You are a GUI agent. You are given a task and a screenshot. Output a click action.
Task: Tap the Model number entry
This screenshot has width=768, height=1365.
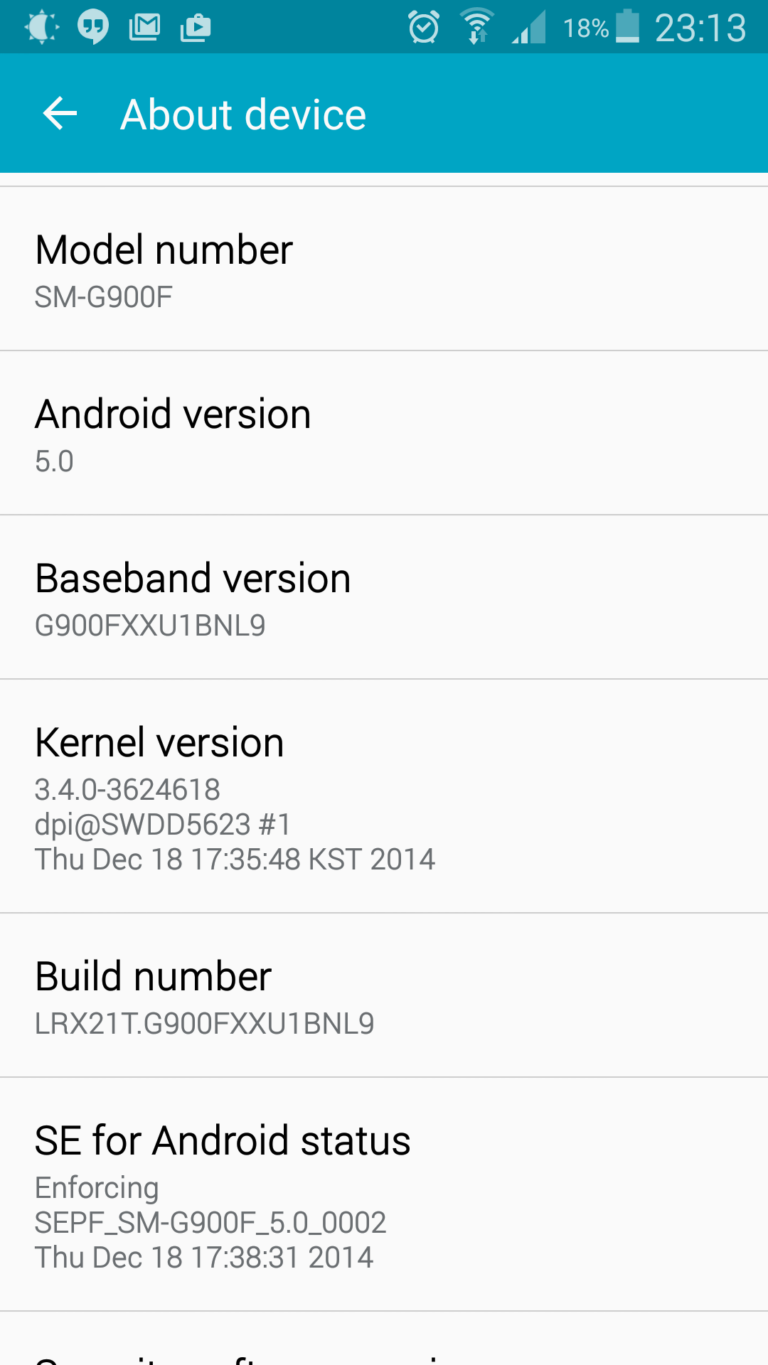tap(384, 268)
